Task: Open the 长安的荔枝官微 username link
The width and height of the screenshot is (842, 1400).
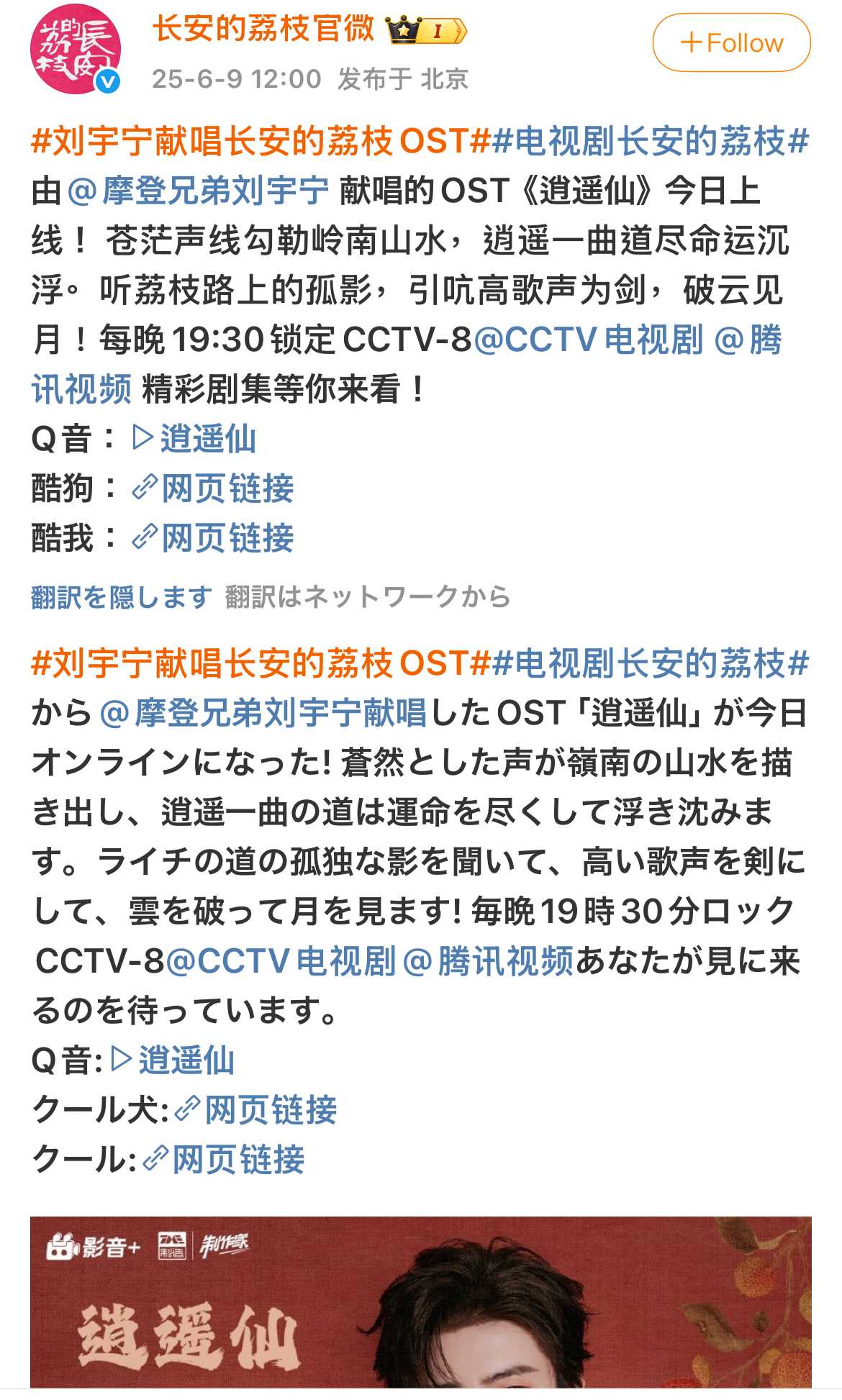Action: [263, 29]
